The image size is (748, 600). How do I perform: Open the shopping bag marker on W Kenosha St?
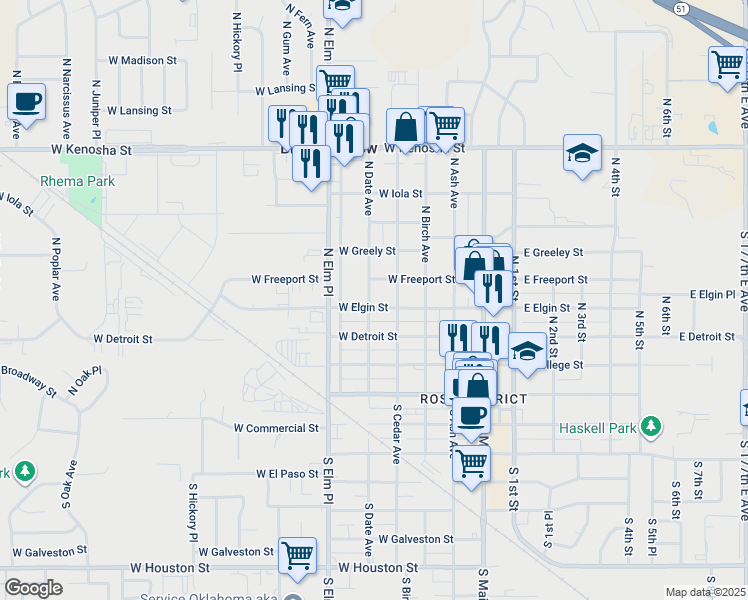pos(405,128)
